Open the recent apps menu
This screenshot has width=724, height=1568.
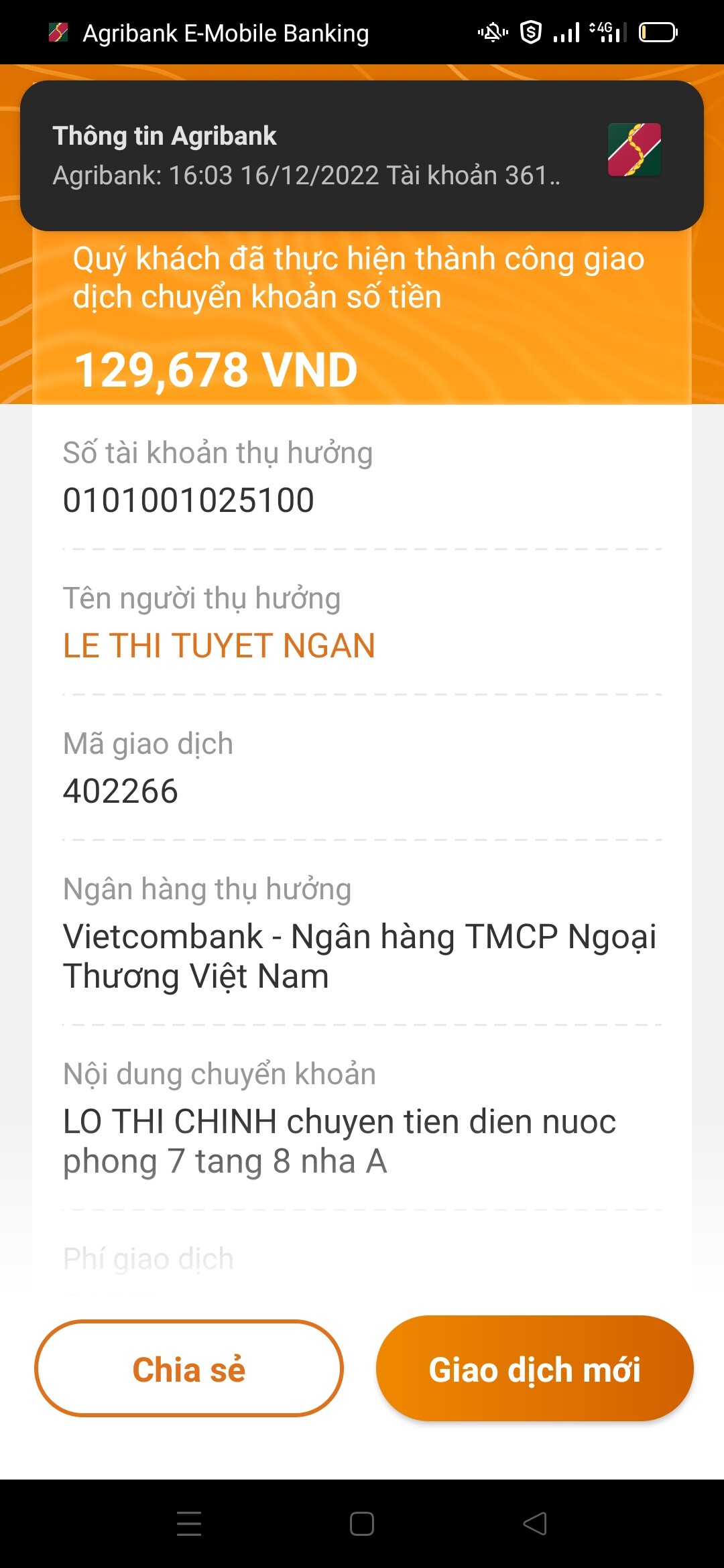click(x=189, y=1524)
